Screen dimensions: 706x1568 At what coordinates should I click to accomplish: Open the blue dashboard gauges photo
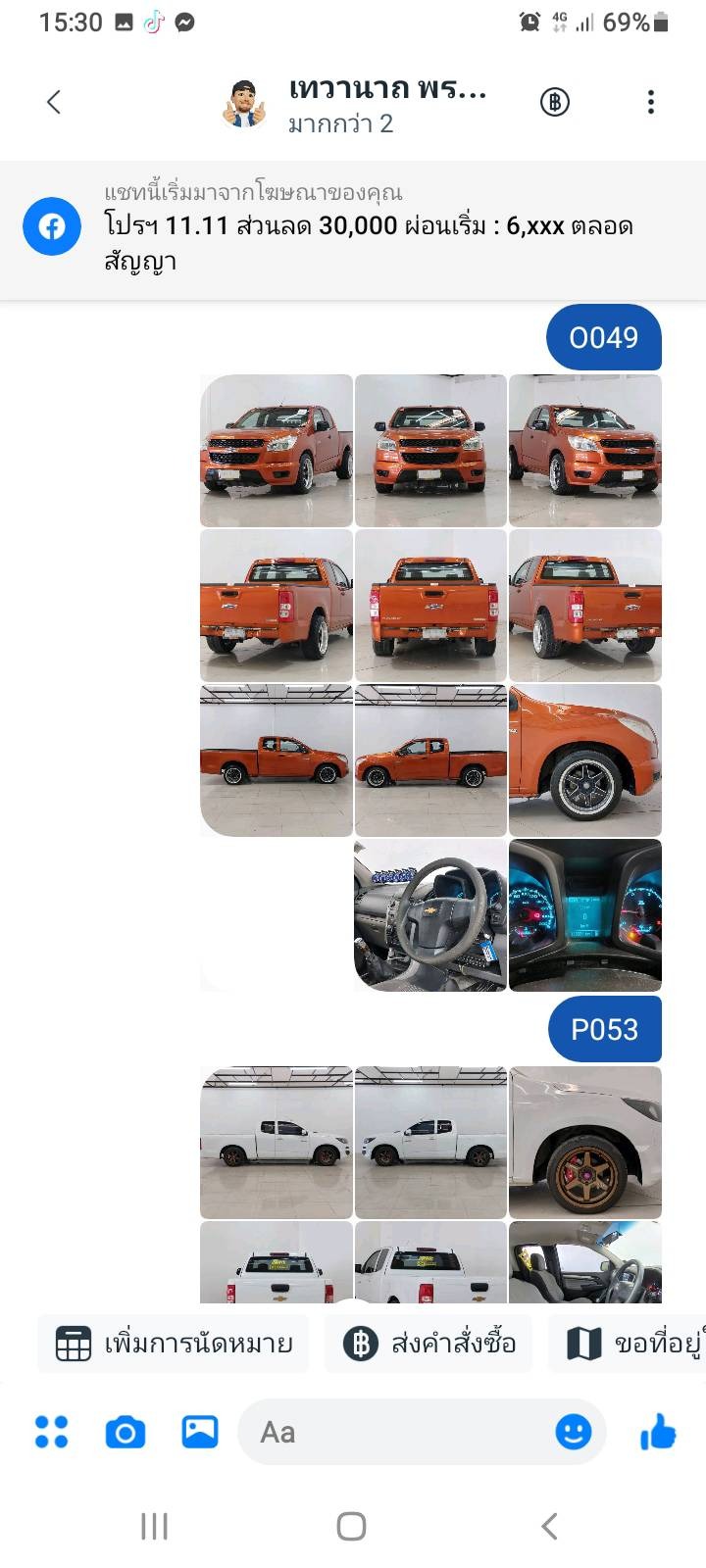click(x=585, y=915)
